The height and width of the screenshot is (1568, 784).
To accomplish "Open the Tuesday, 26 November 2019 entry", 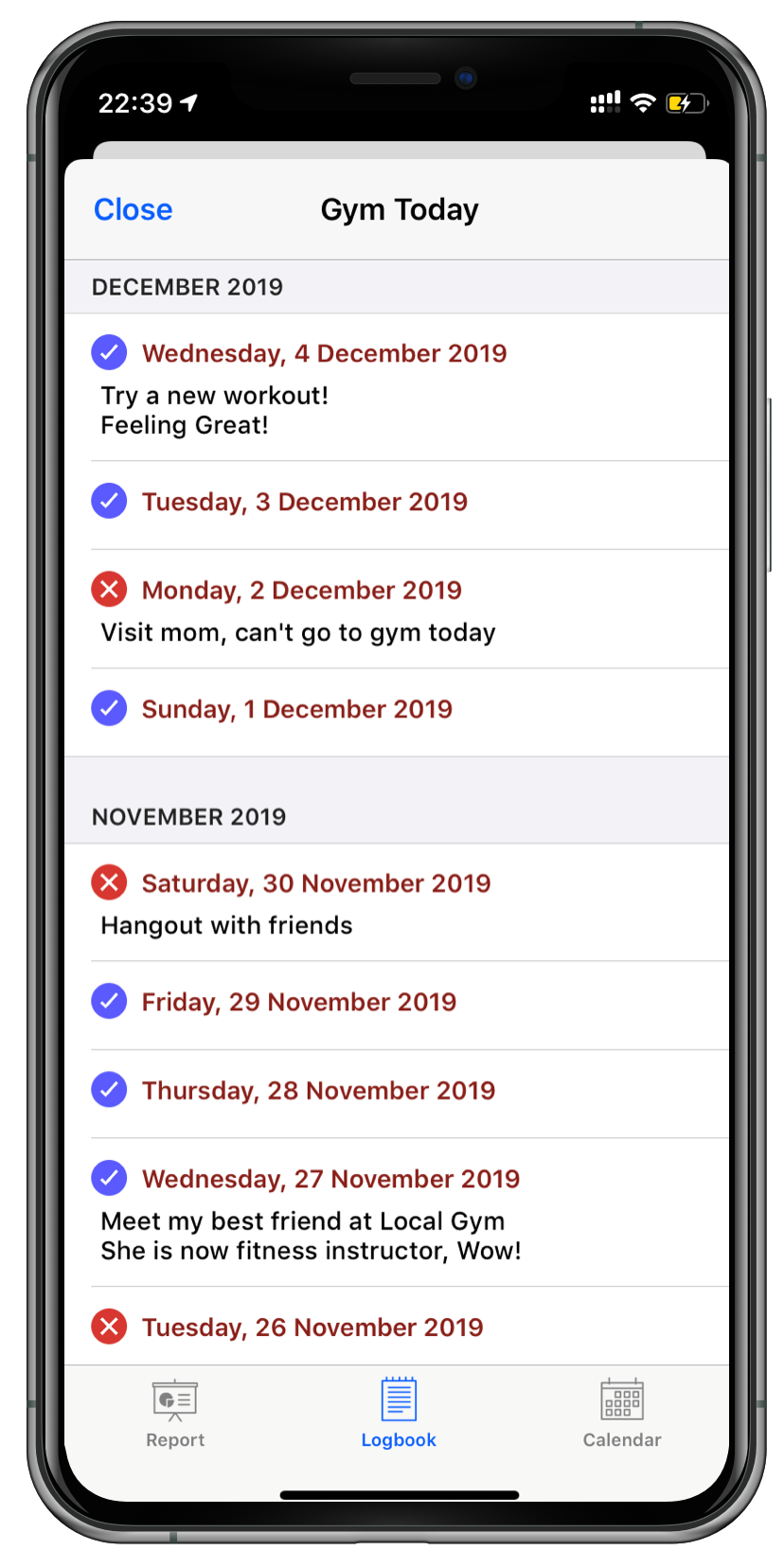I will coord(397,1327).
